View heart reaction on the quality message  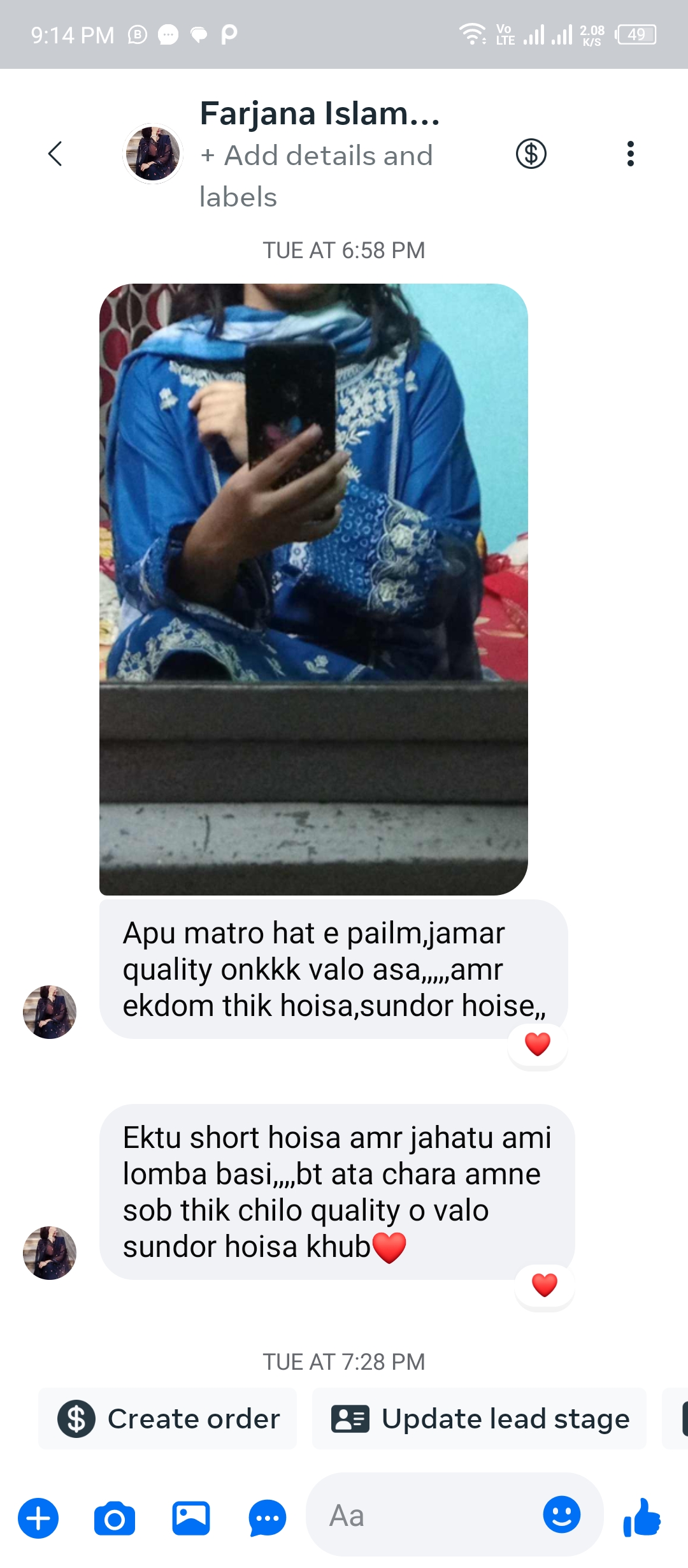point(537,1044)
